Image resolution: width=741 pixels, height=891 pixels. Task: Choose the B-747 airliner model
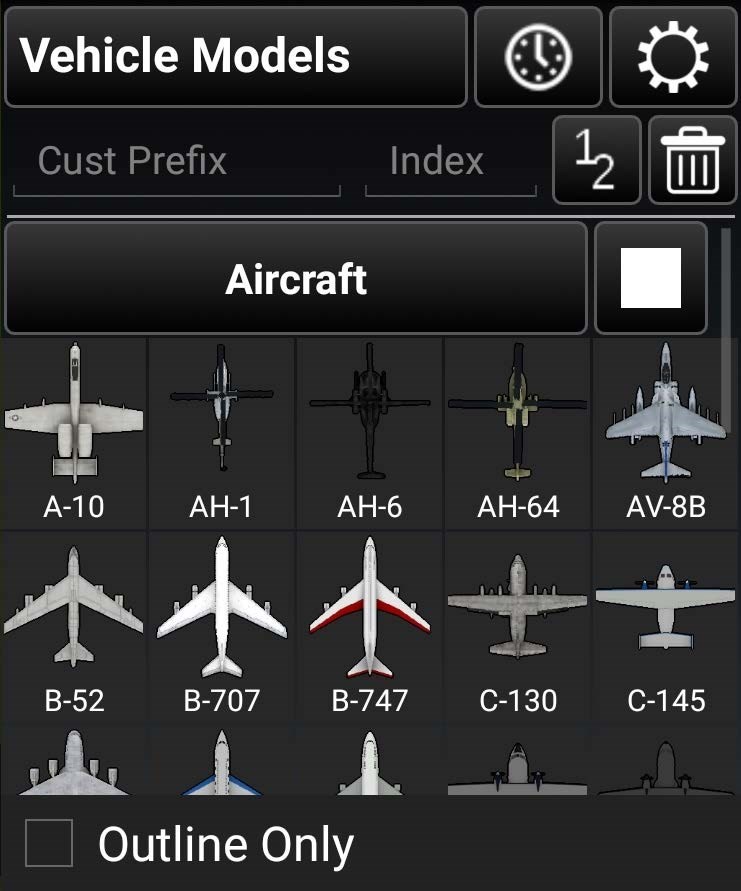coord(370,626)
